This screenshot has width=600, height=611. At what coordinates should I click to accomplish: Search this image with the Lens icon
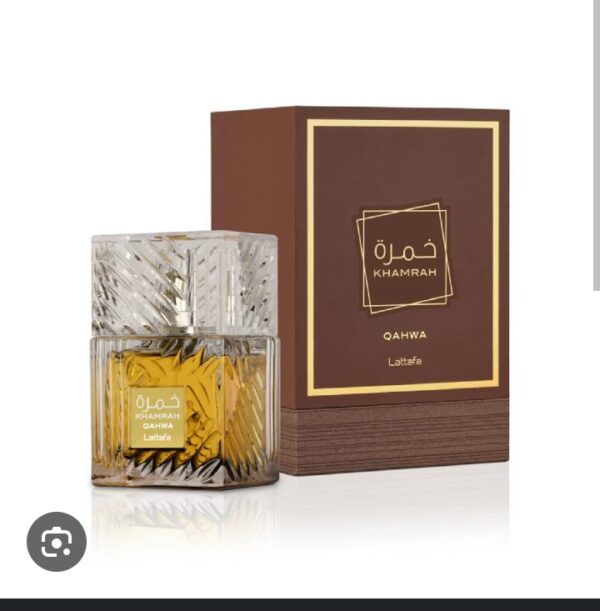(x=56, y=541)
